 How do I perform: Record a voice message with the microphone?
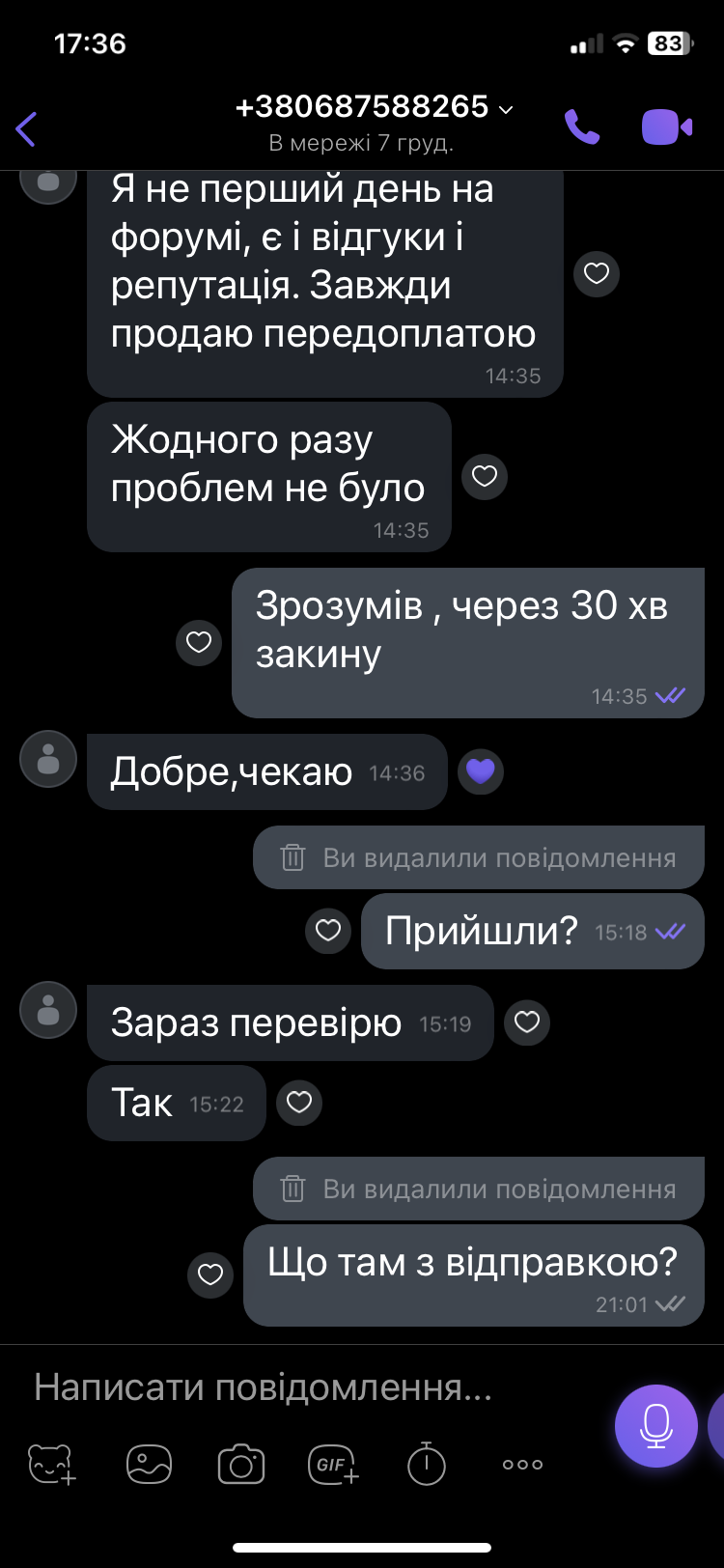pyautogui.click(x=656, y=1425)
